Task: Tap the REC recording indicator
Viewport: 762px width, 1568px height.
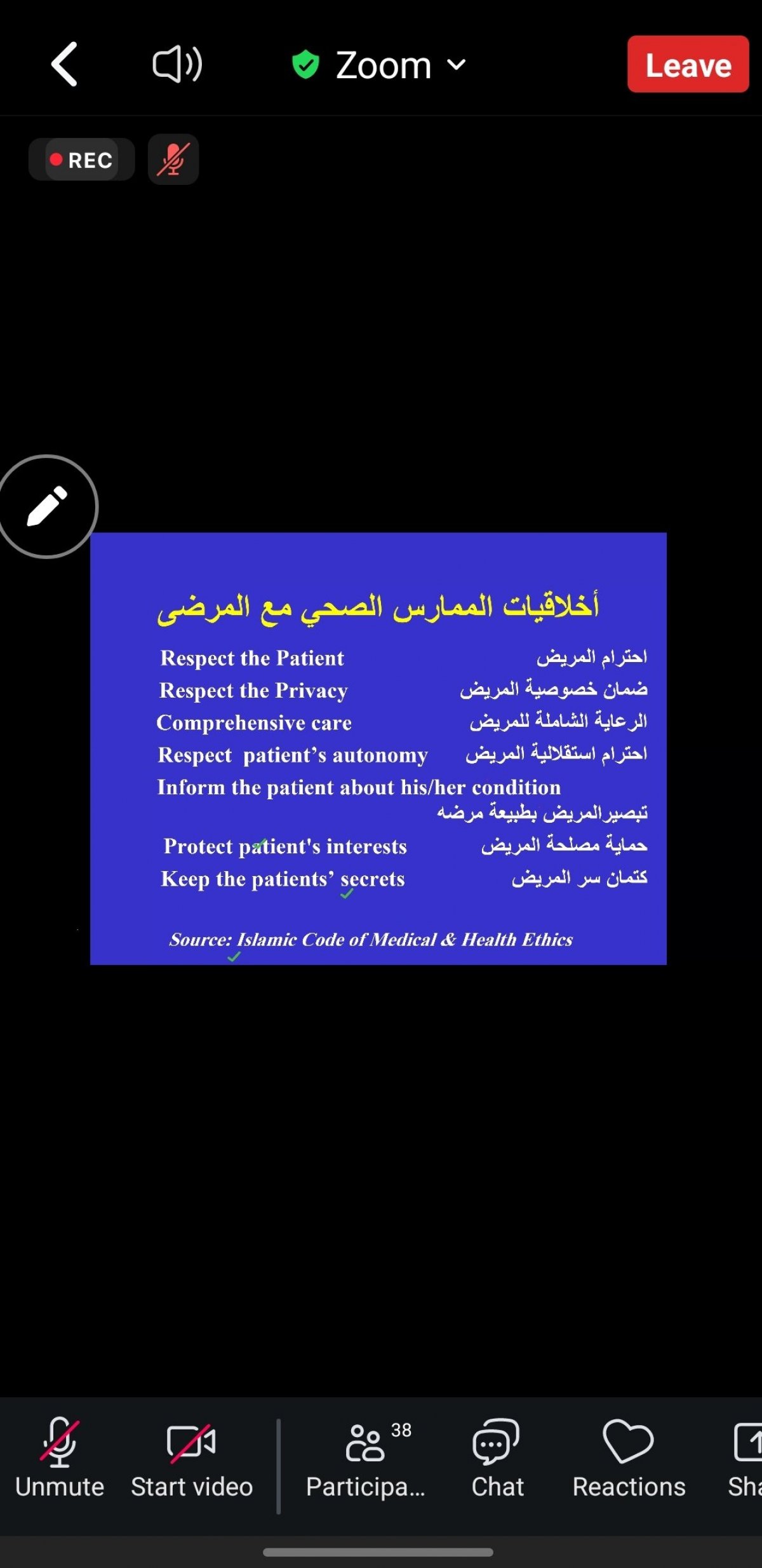Action: (x=81, y=159)
